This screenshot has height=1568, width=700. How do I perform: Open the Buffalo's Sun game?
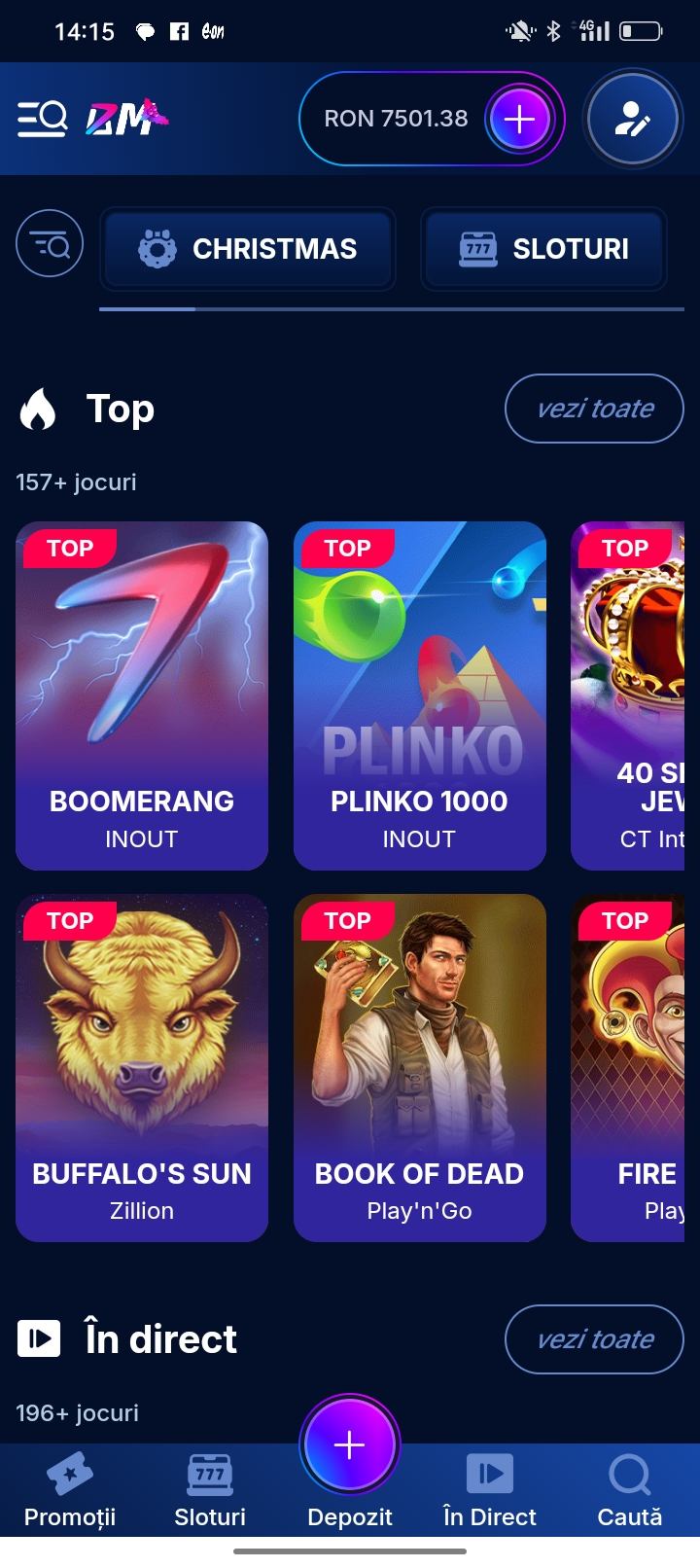[142, 1067]
